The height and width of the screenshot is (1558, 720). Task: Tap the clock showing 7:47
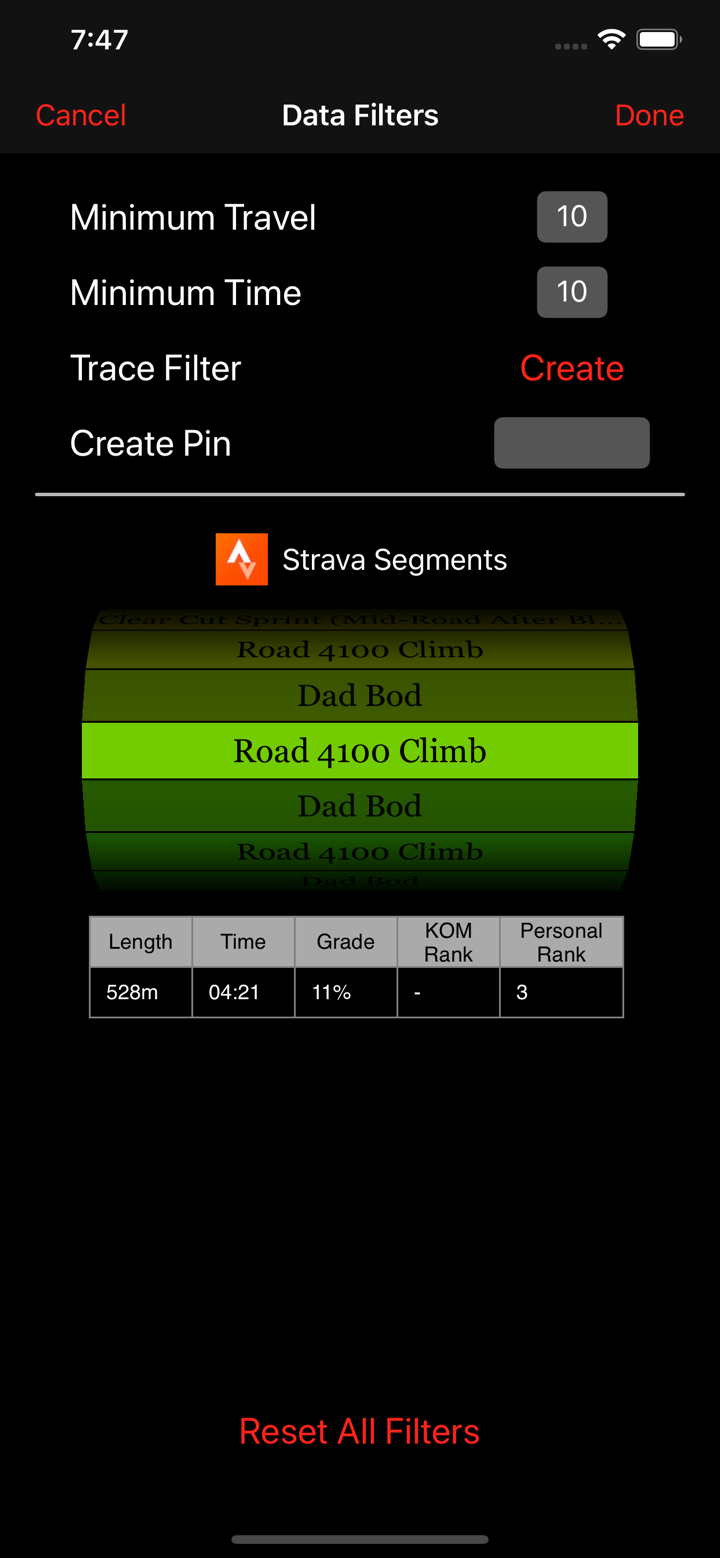(99, 40)
